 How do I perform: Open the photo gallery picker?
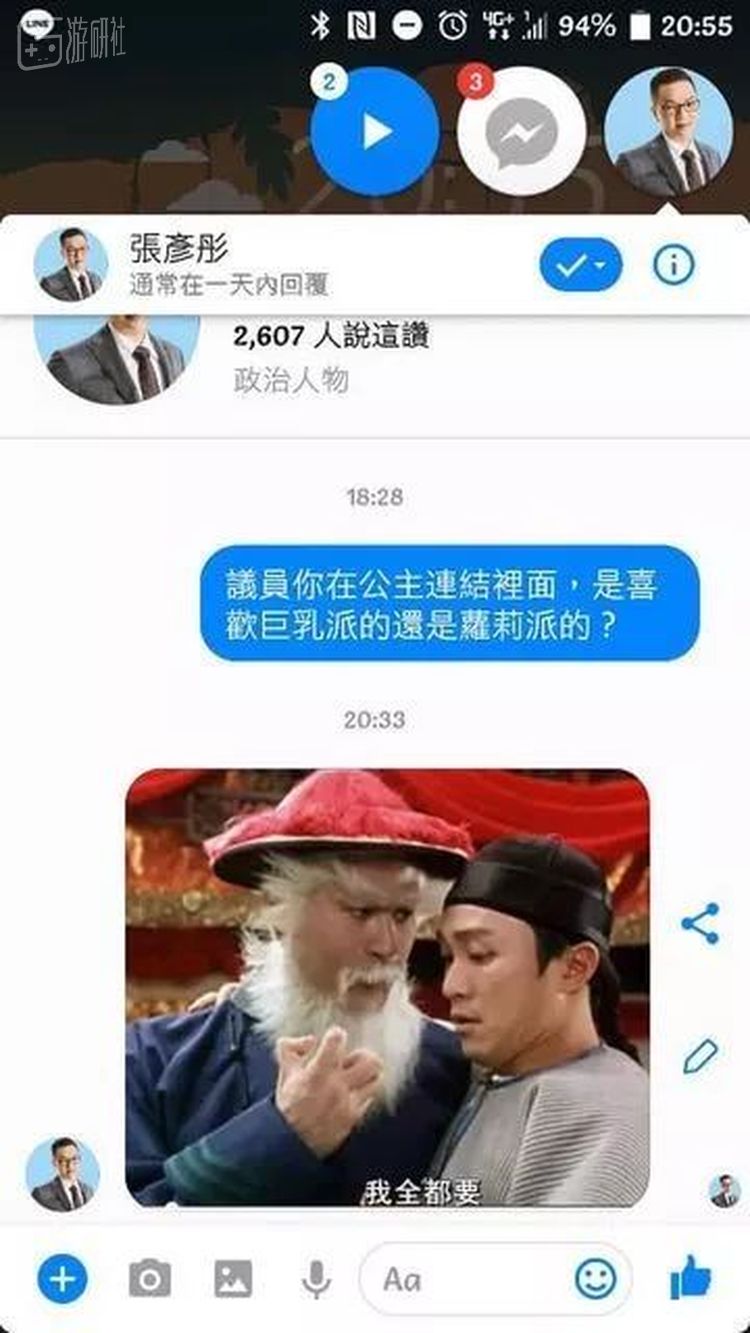233,1278
